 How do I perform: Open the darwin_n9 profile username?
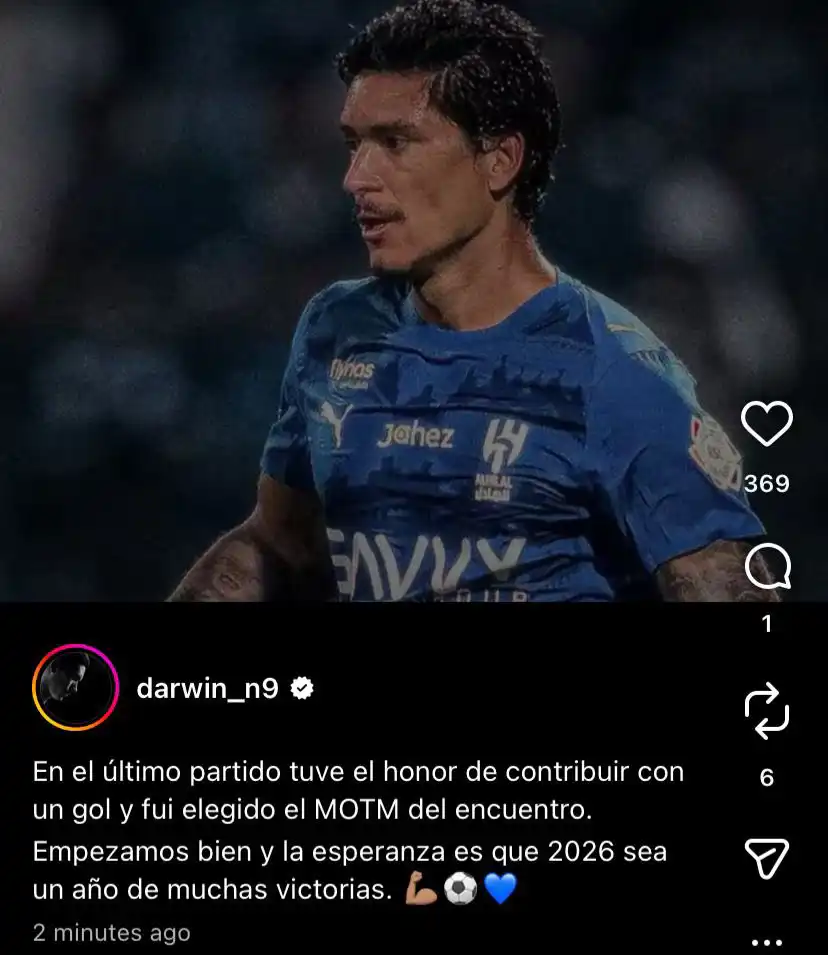207,688
